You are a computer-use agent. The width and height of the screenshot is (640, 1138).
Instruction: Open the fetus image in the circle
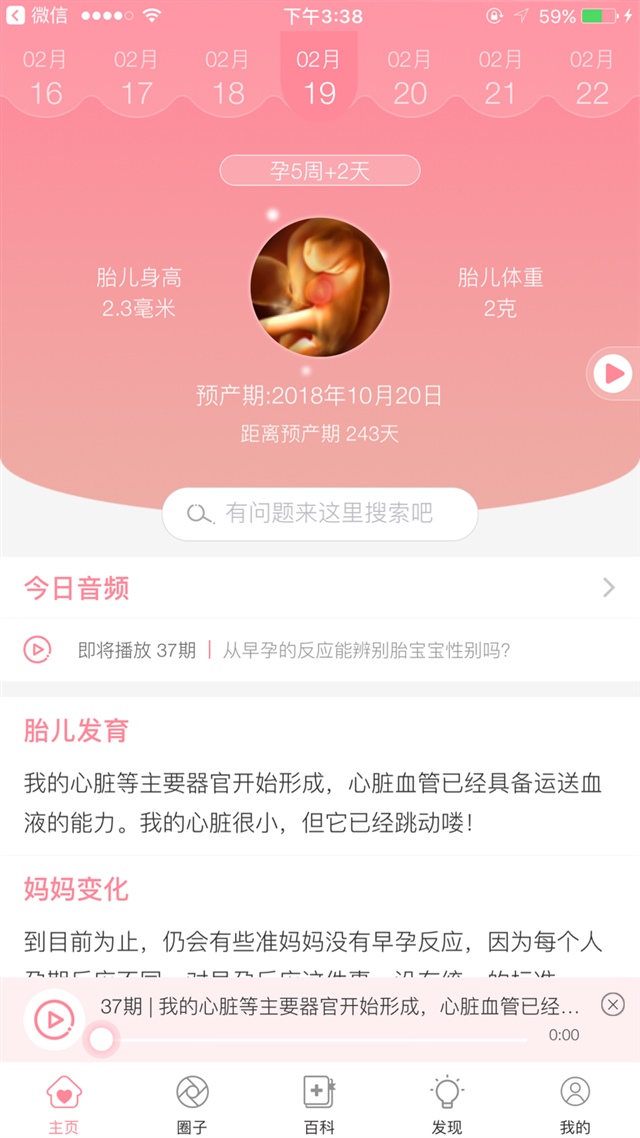tap(320, 287)
